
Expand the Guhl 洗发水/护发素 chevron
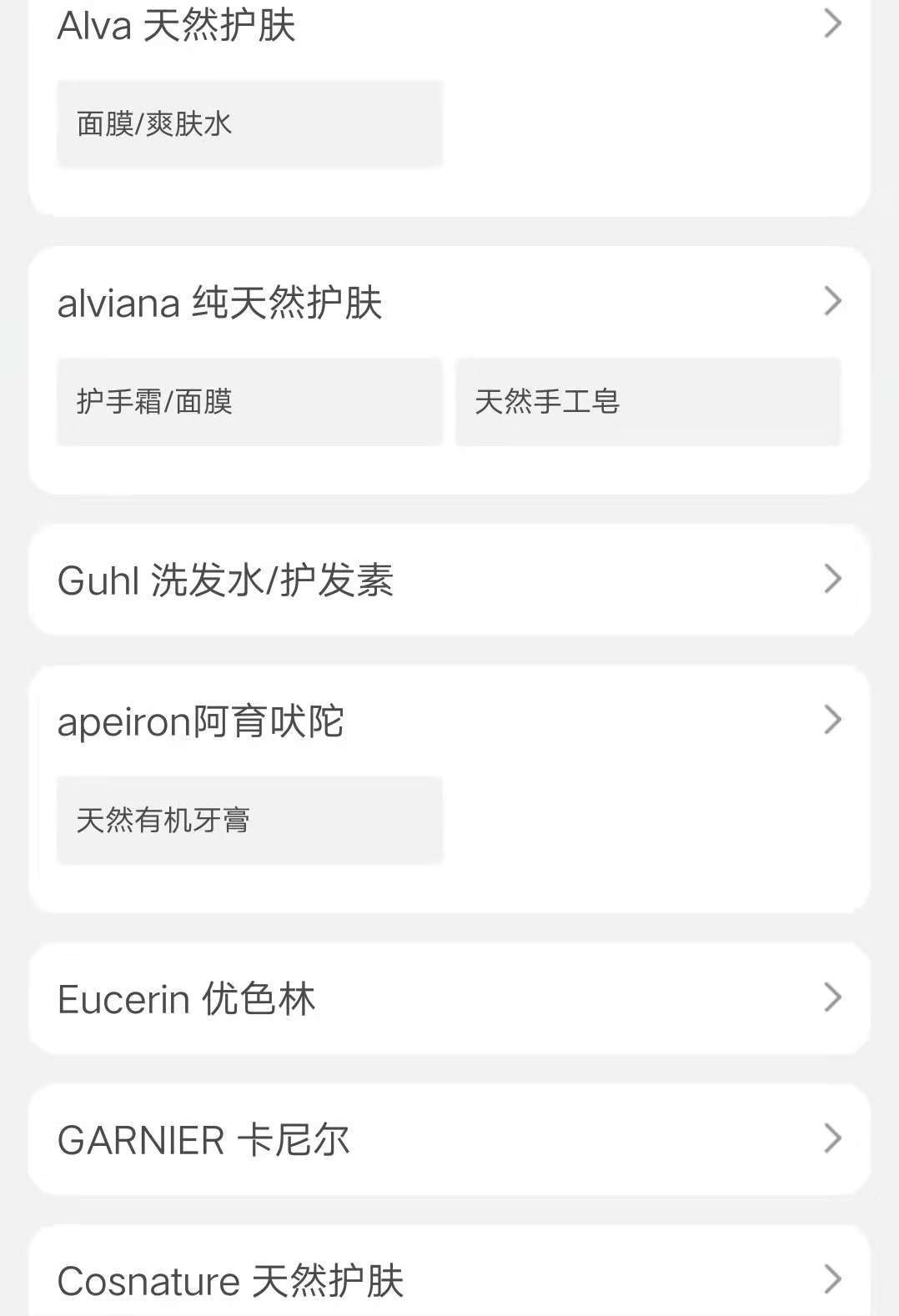coord(831,580)
